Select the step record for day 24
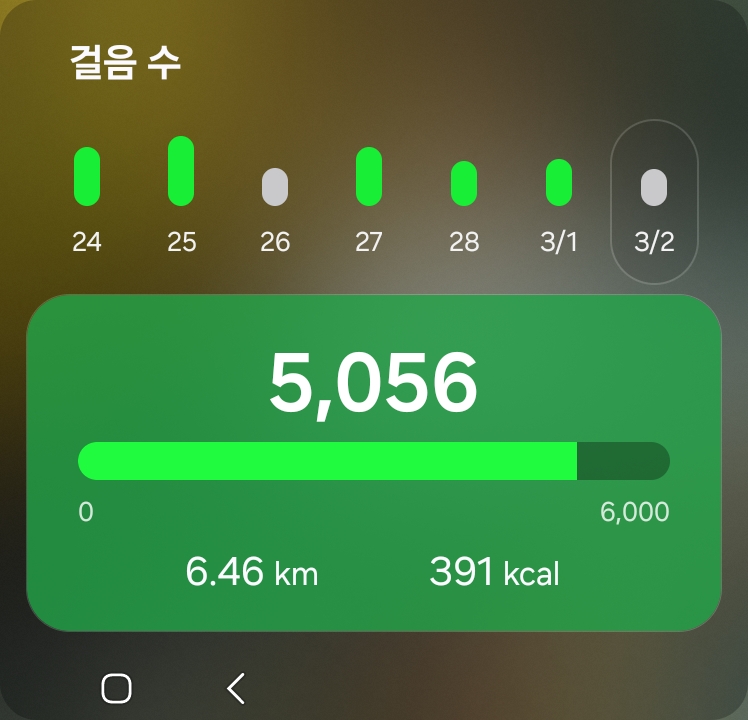The height and width of the screenshot is (720, 748). coord(87,199)
